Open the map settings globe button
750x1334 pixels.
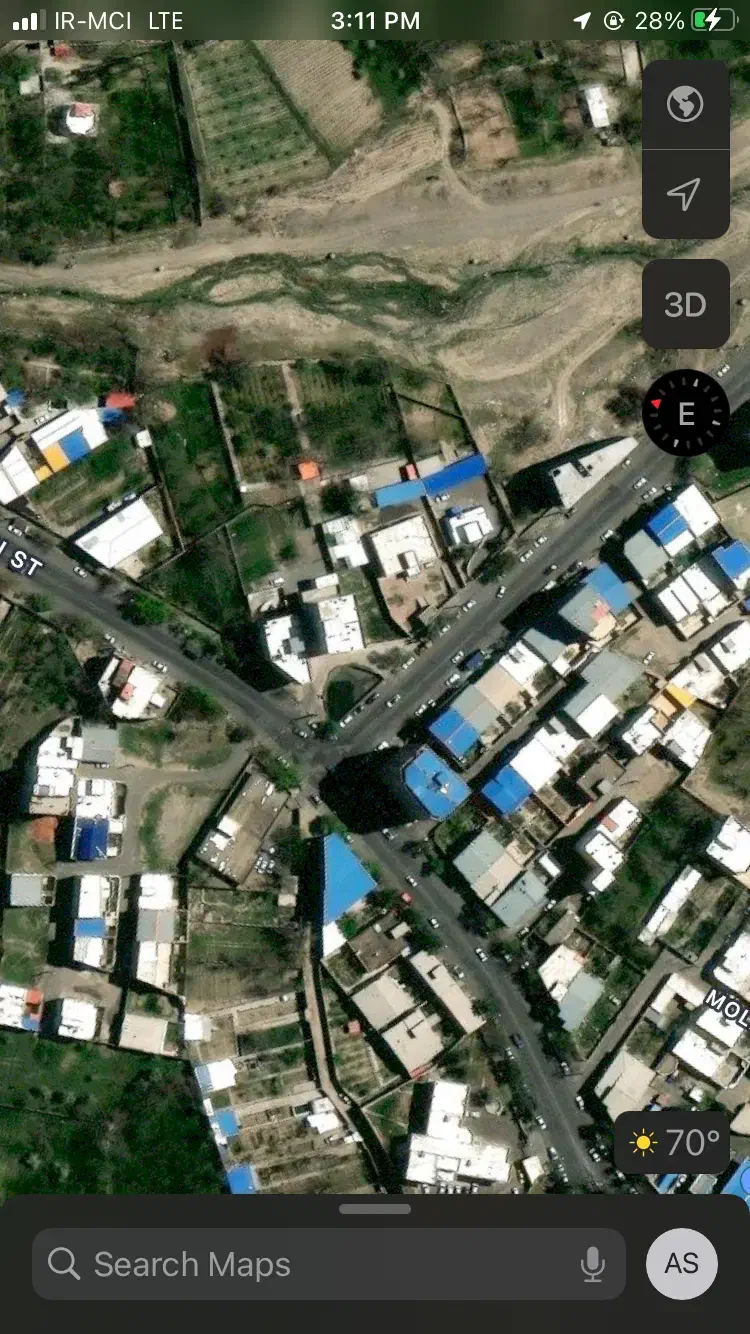(x=685, y=104)
